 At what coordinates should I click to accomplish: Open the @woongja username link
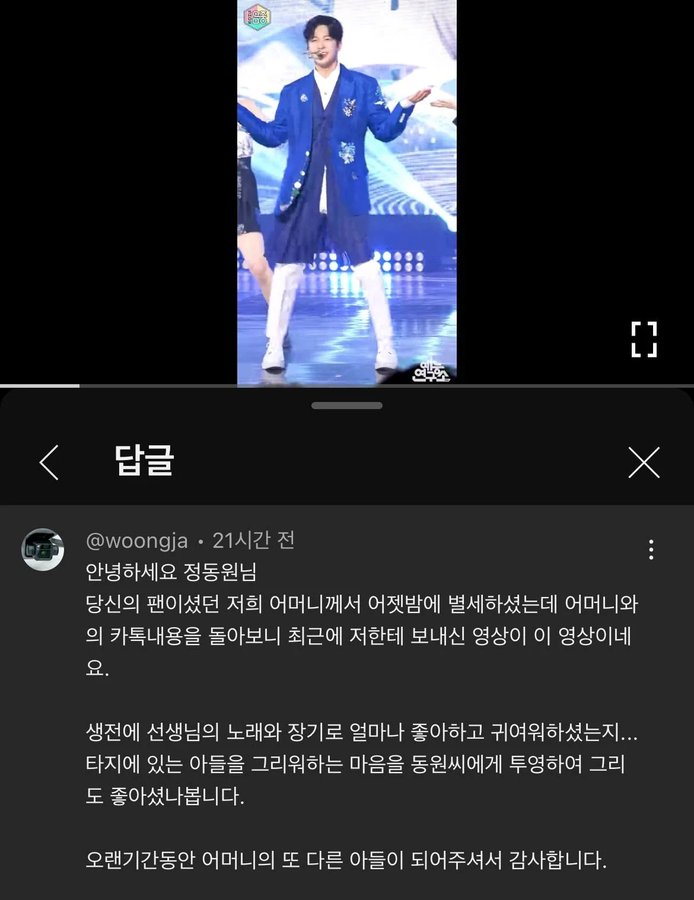(x=137, y=541)
